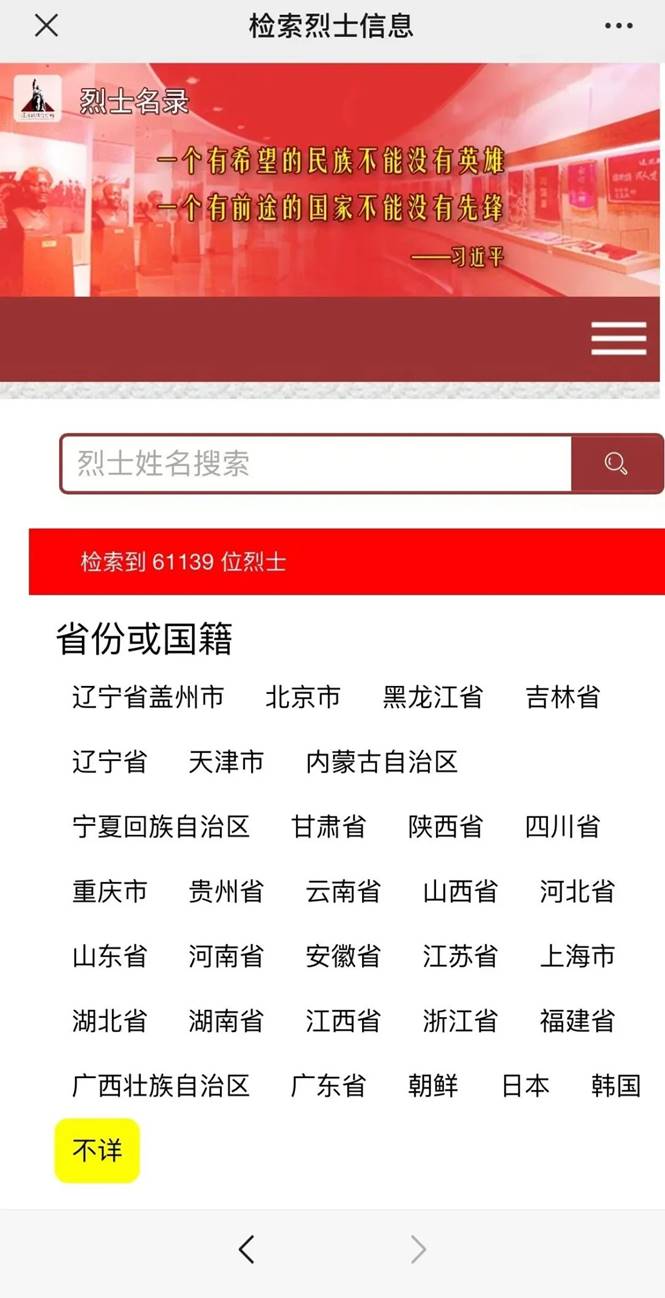665x1298 pixels.
Task: Select 韩国 nationality
Action: coord(616,1086)
